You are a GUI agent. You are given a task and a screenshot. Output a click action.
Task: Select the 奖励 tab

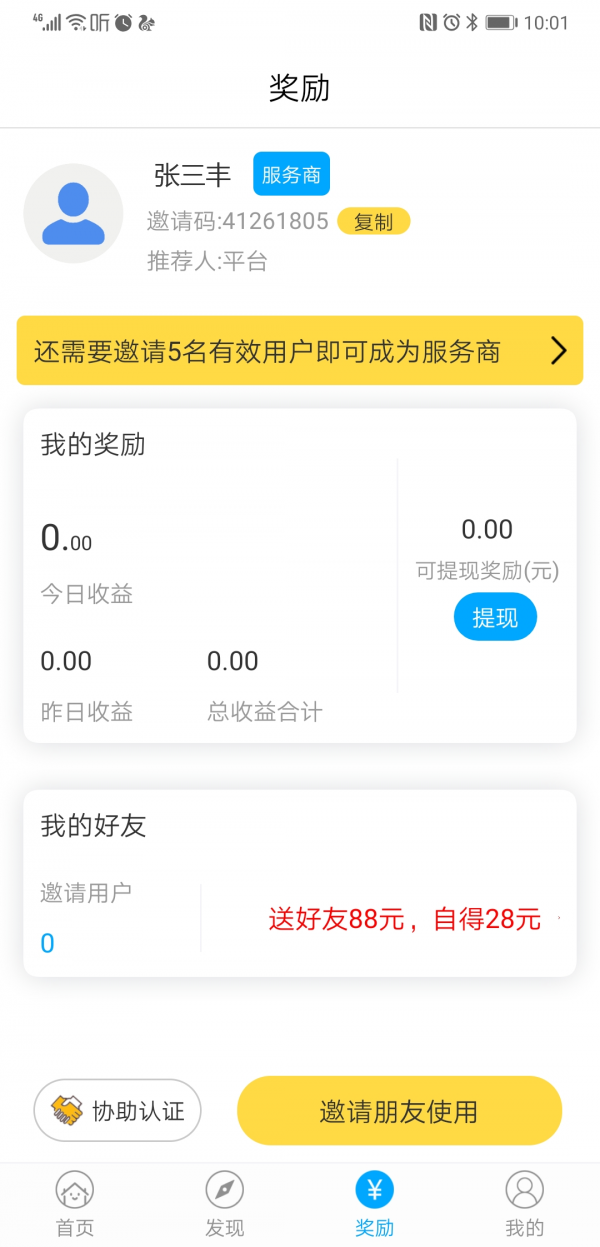[374, 1205]
